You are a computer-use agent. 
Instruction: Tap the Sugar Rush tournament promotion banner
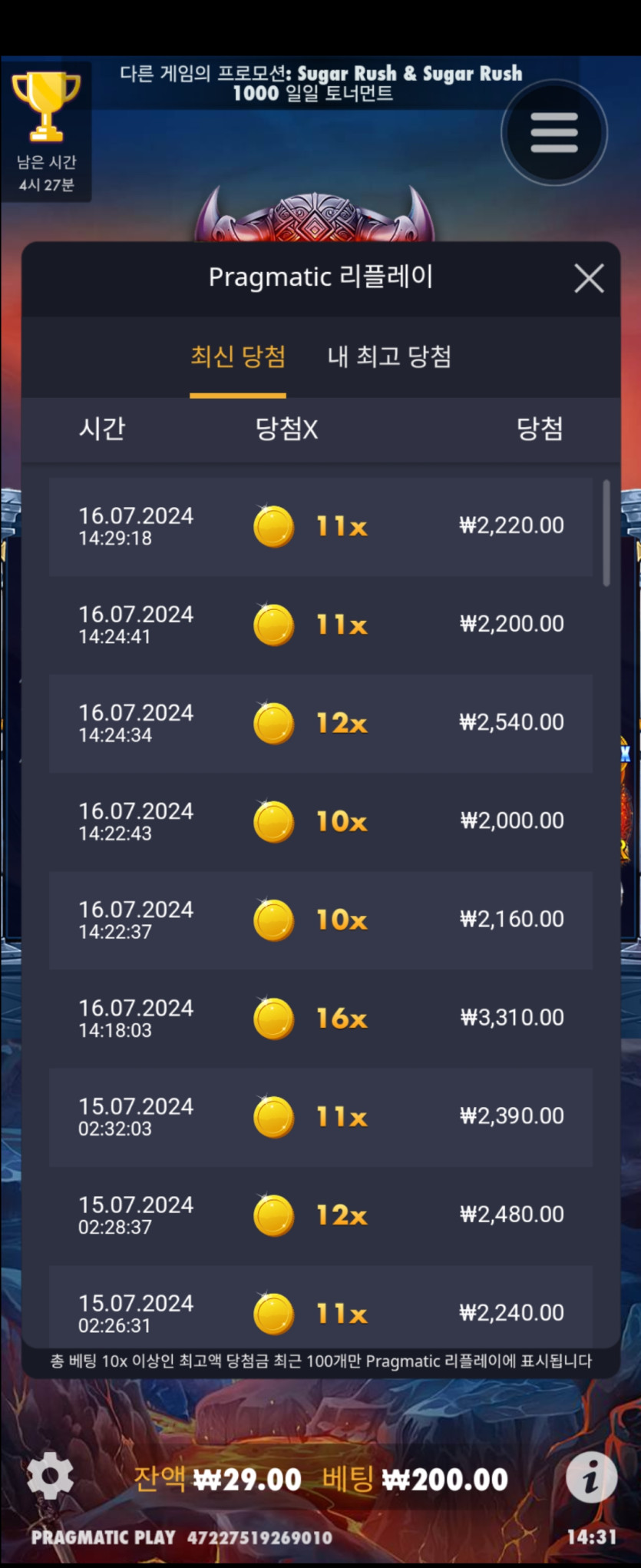point(321,83)
